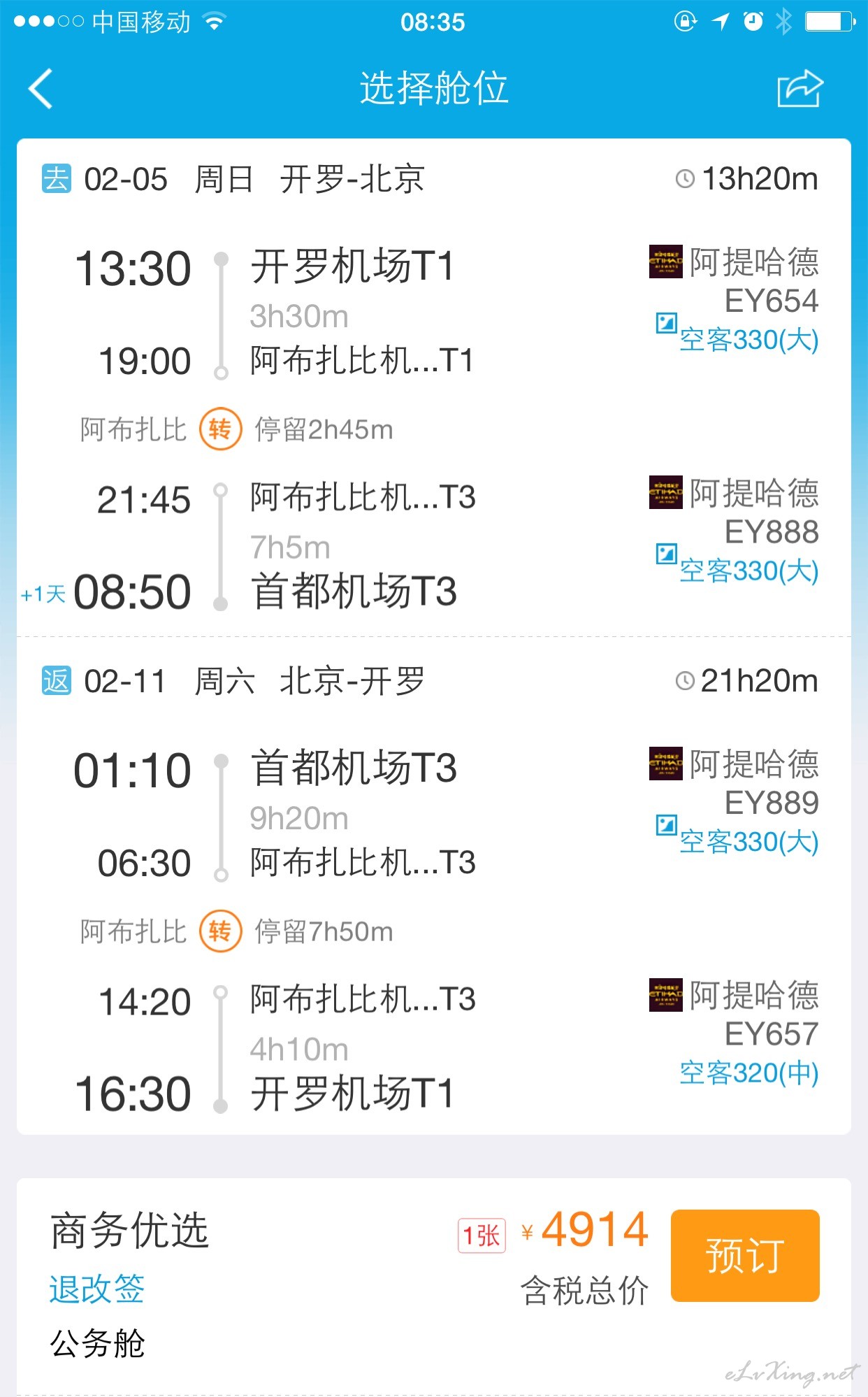
Task: View 空客320(中) aircraft info for EY657
Action: coord(748,1073)
